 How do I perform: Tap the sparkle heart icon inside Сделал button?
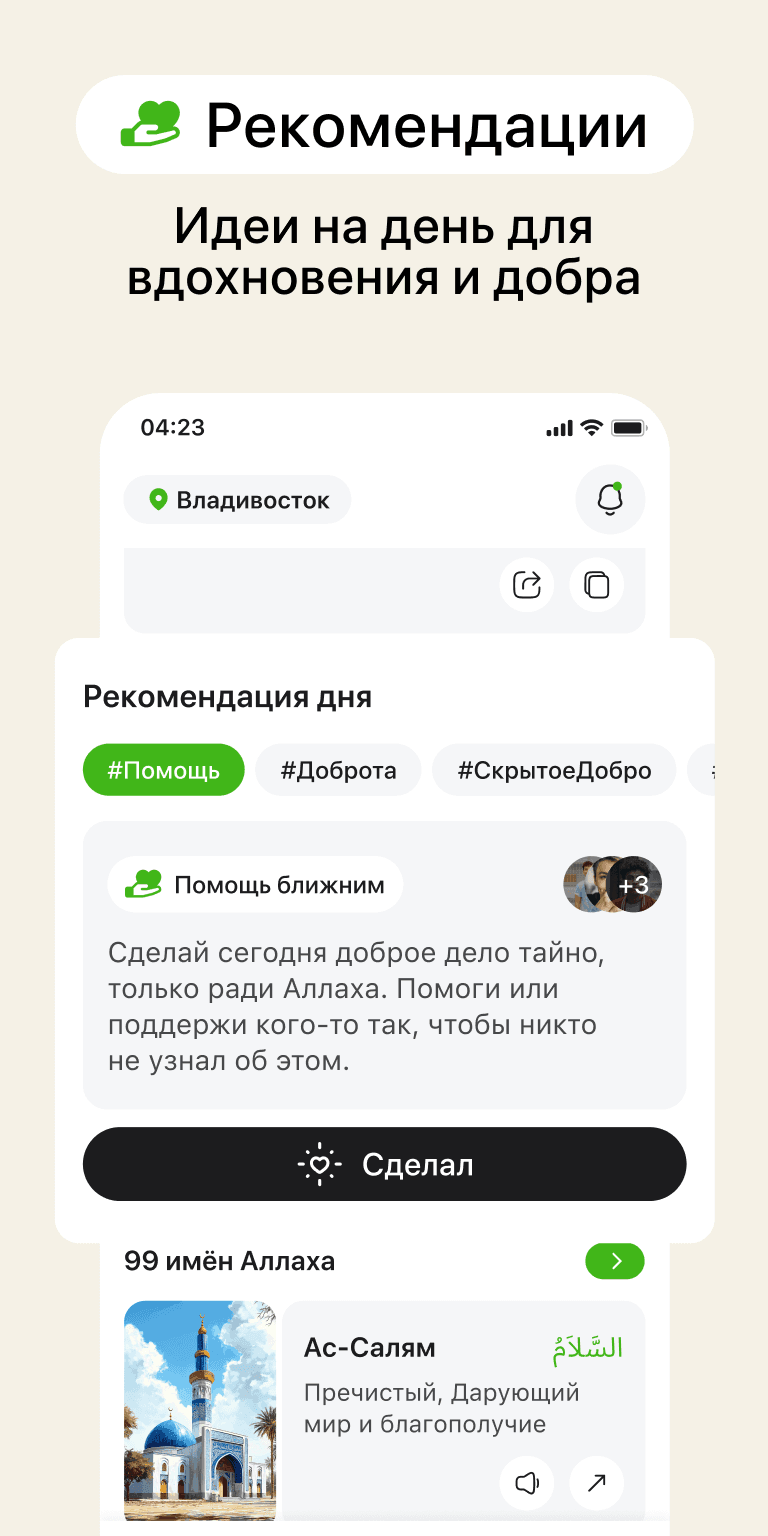[319, 1164]
